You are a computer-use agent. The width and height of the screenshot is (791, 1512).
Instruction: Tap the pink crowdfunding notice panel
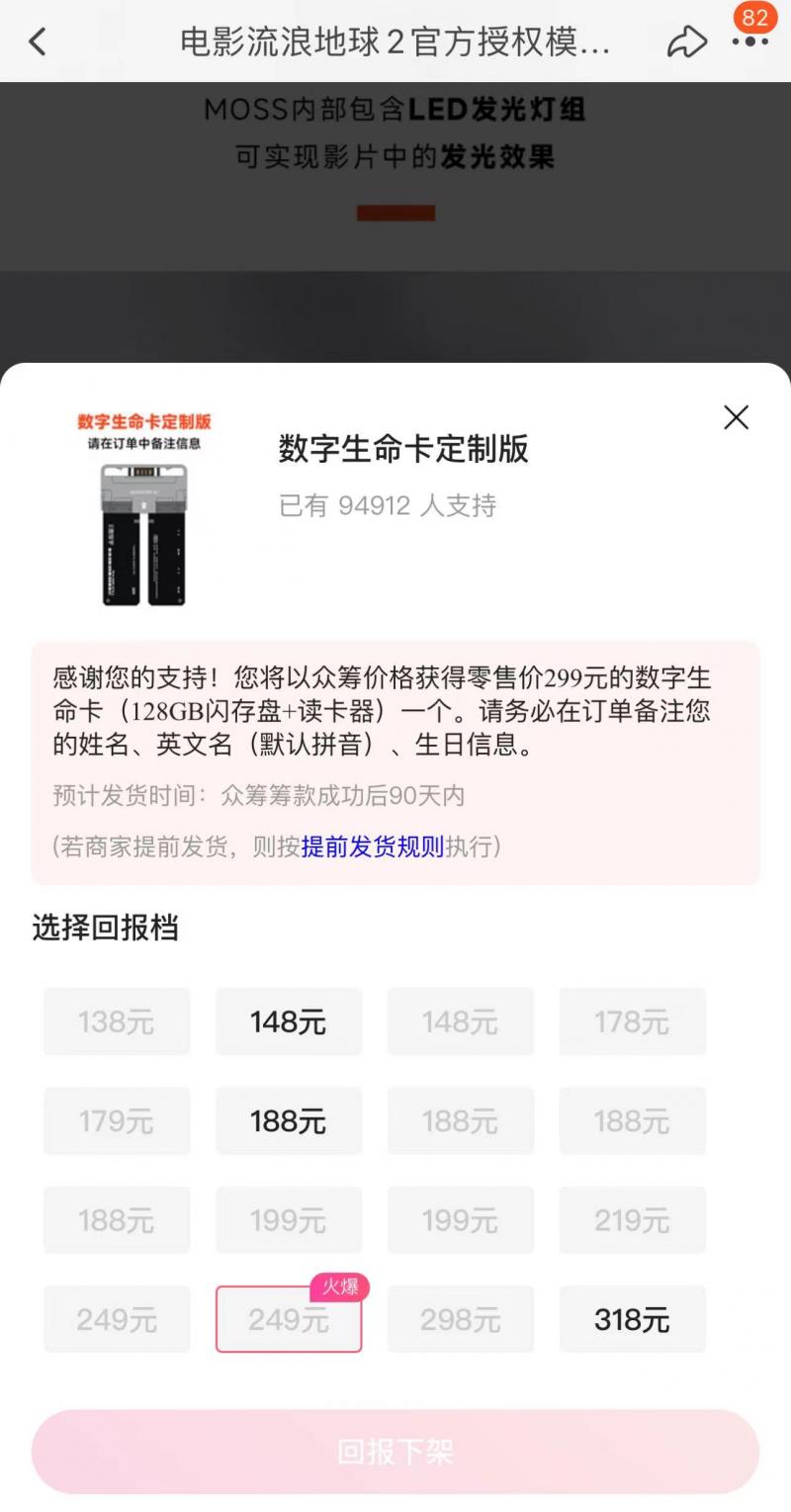click(x=395, y=761)
